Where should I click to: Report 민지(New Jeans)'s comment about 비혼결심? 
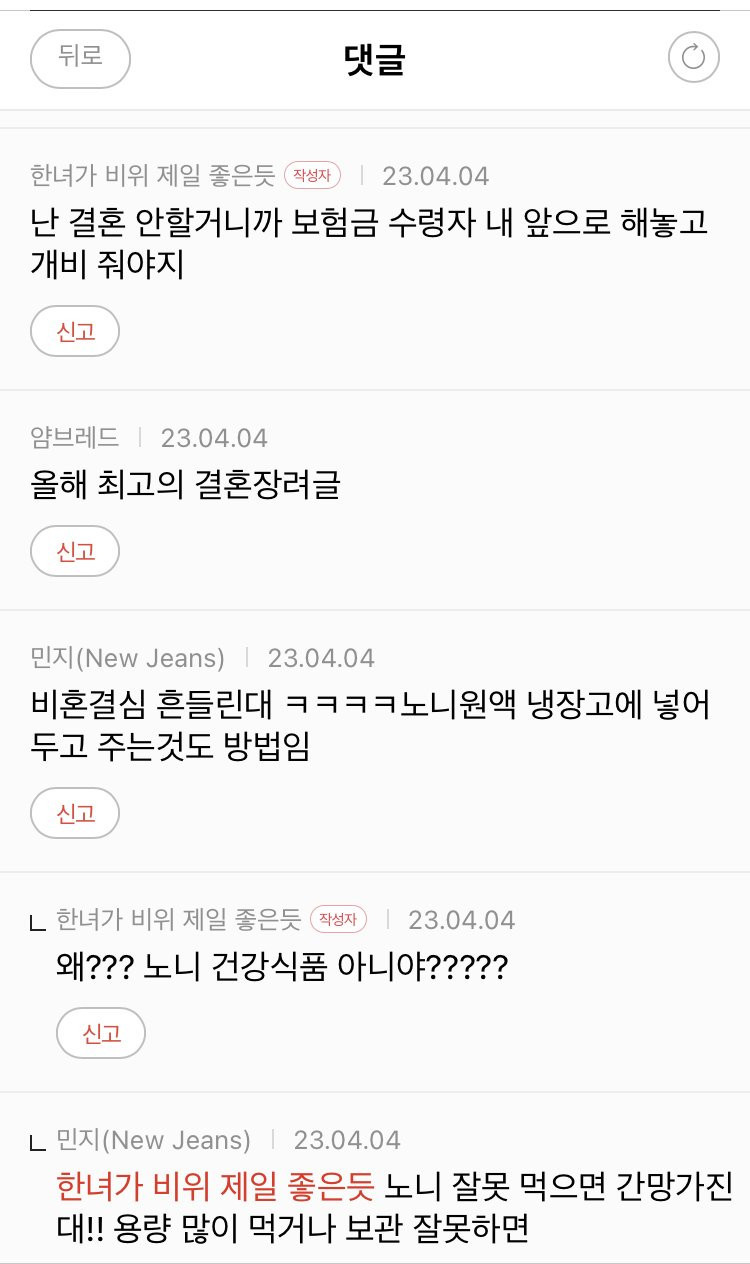pos(75,813)
